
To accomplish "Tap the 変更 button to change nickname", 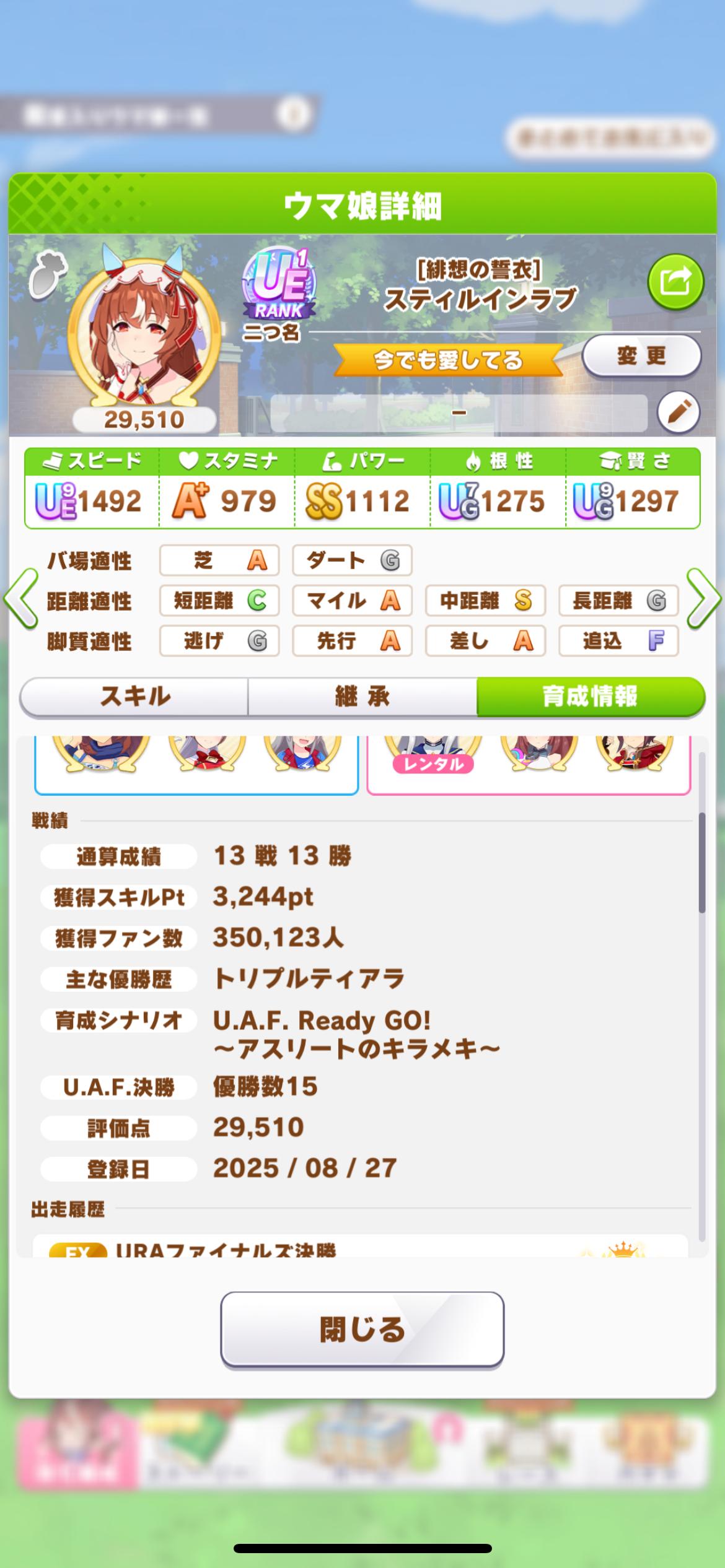I will click(641, 356).
